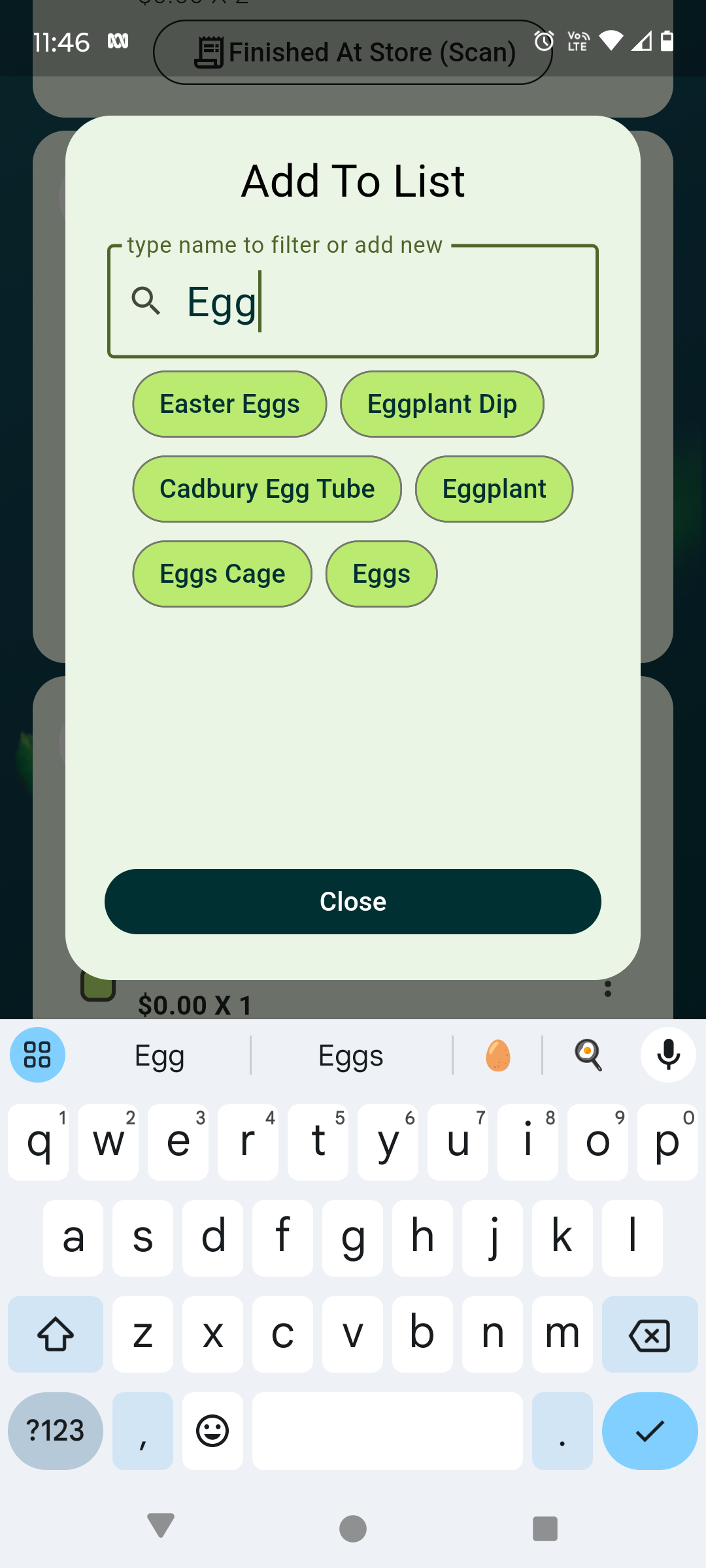
Task: Select the Eggs Cage chip
Action: pos(222,574)
